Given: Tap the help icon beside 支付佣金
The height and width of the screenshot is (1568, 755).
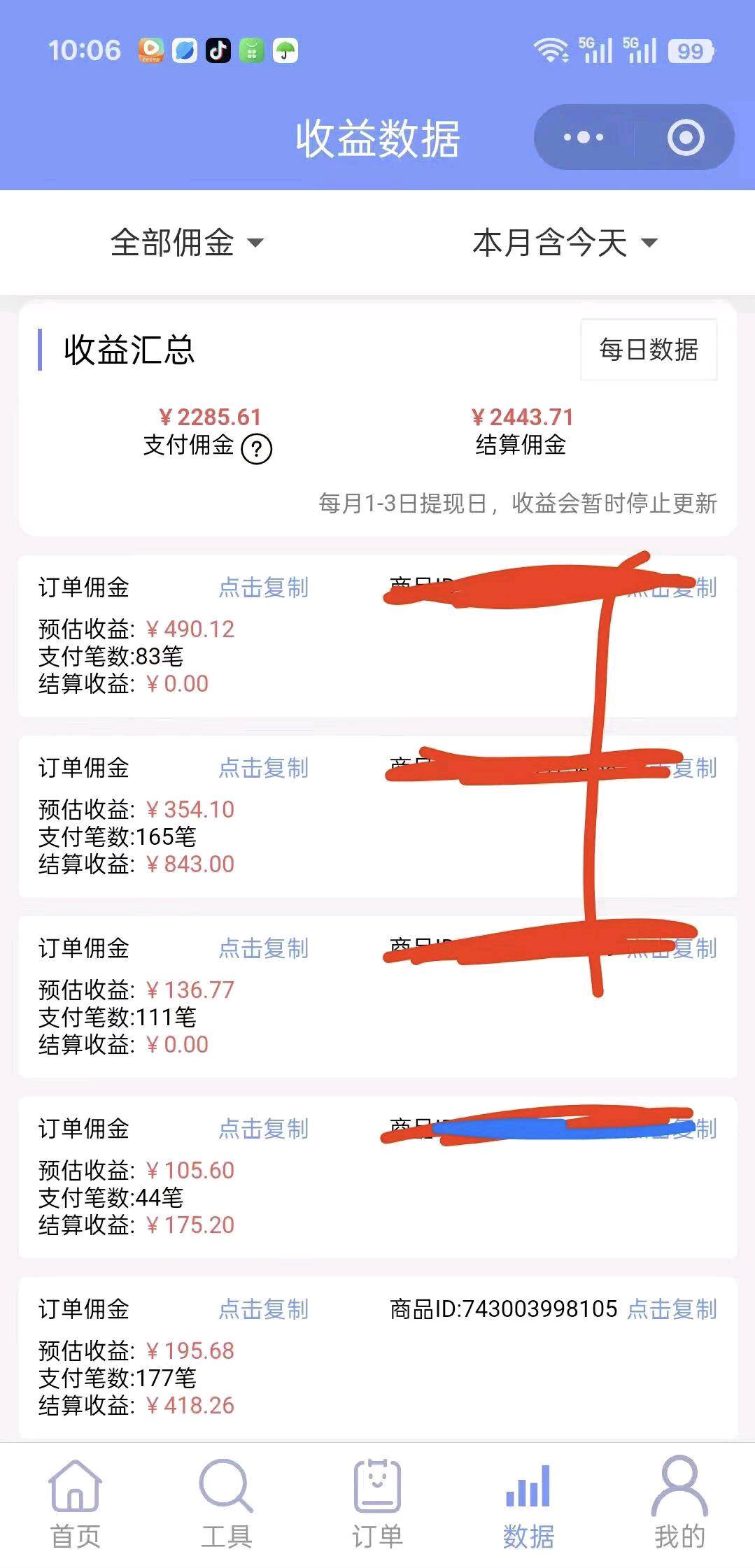Looking at the screenshot, I should pyautogui.click(x=256, y=448).
